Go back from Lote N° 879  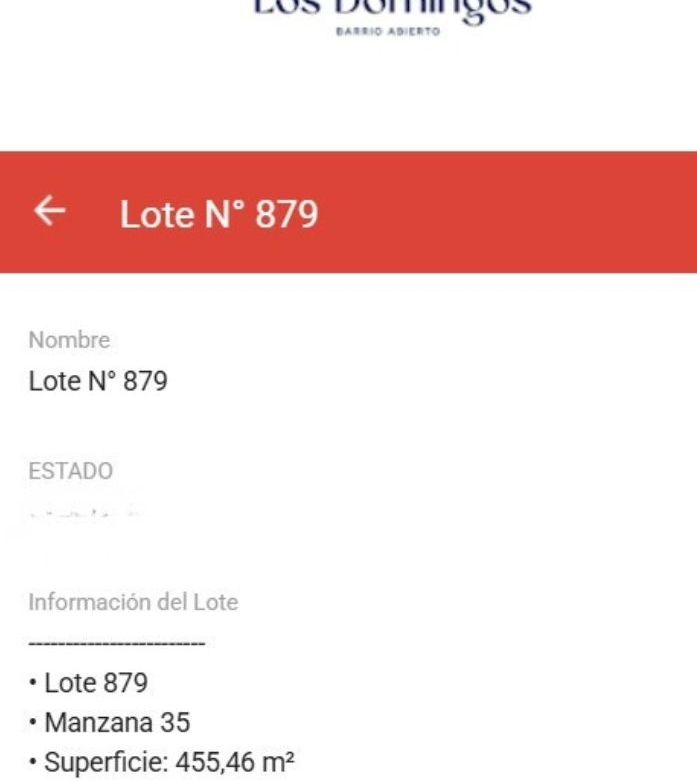pos(50,211)
